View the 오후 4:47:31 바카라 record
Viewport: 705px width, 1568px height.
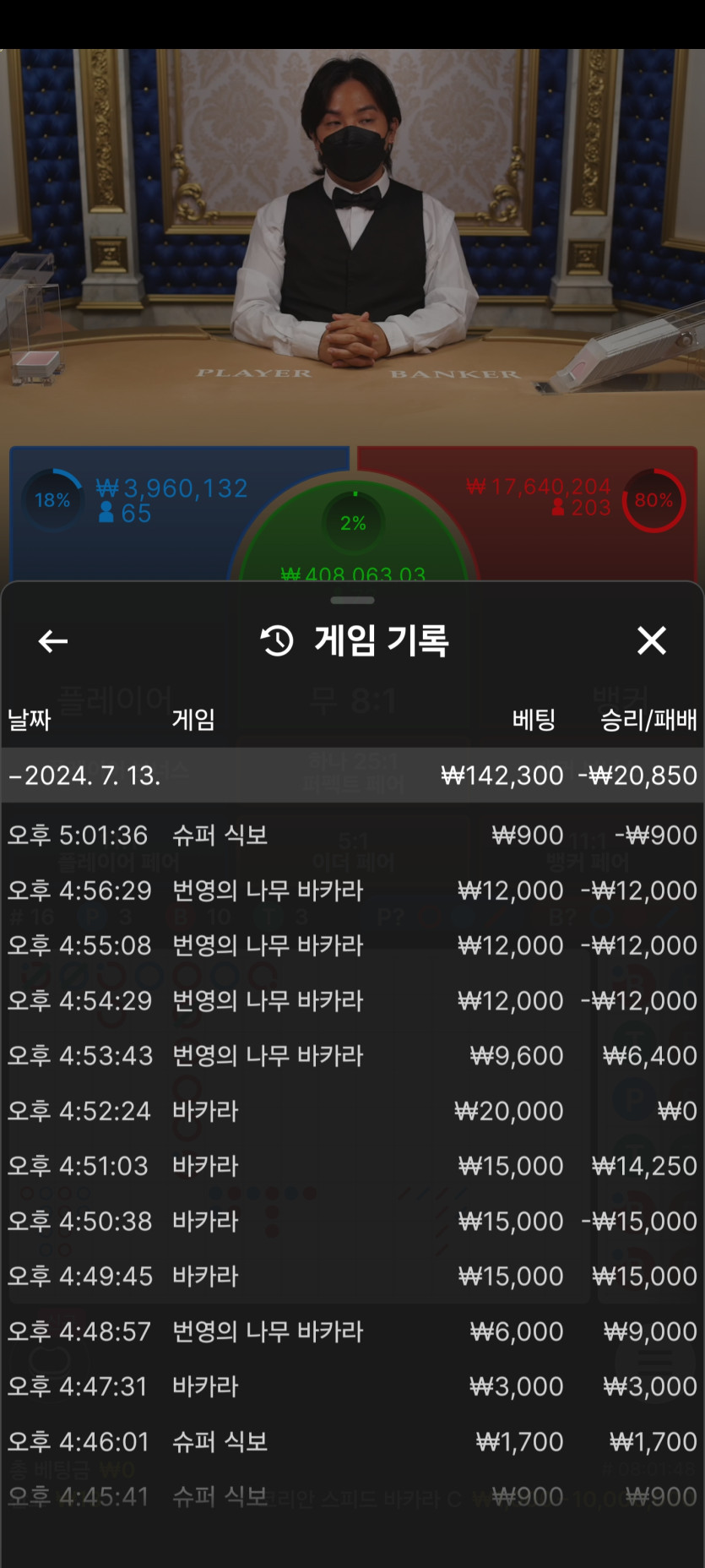(352, 1386)
